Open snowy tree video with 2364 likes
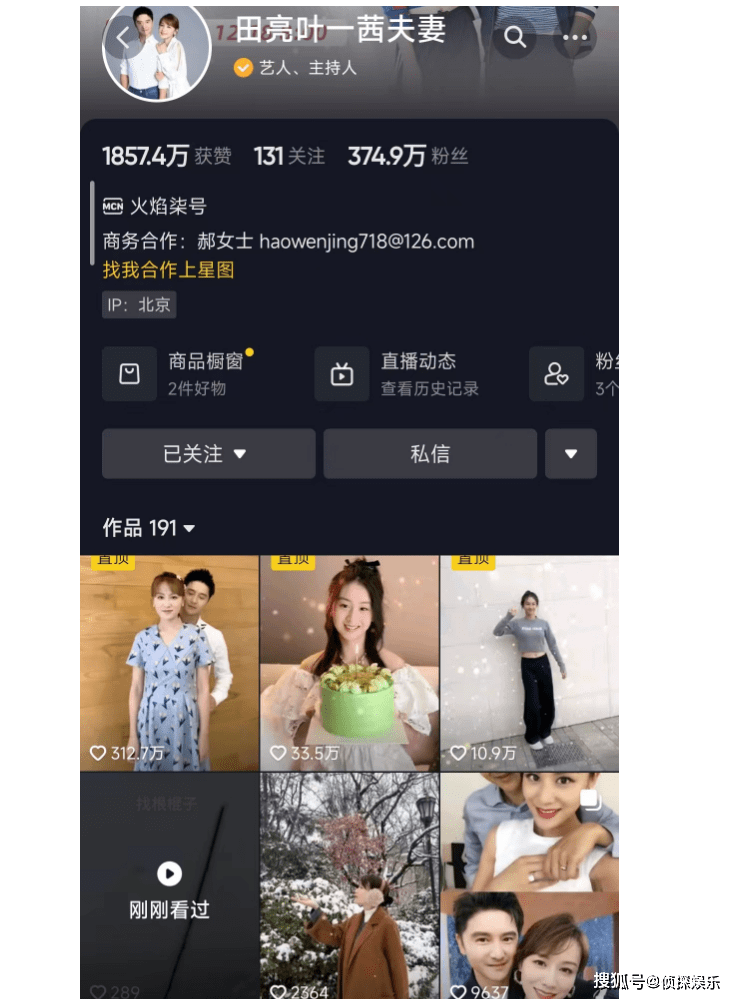This screenshot has width=735, height=999. 349,886
